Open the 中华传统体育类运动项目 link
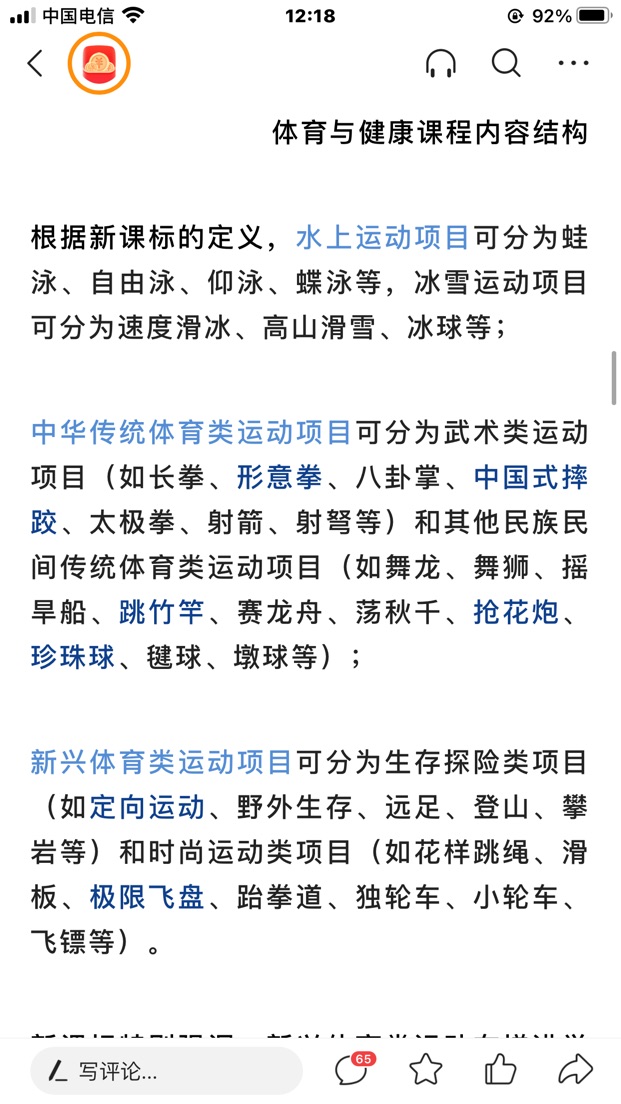 pos(191,431)
